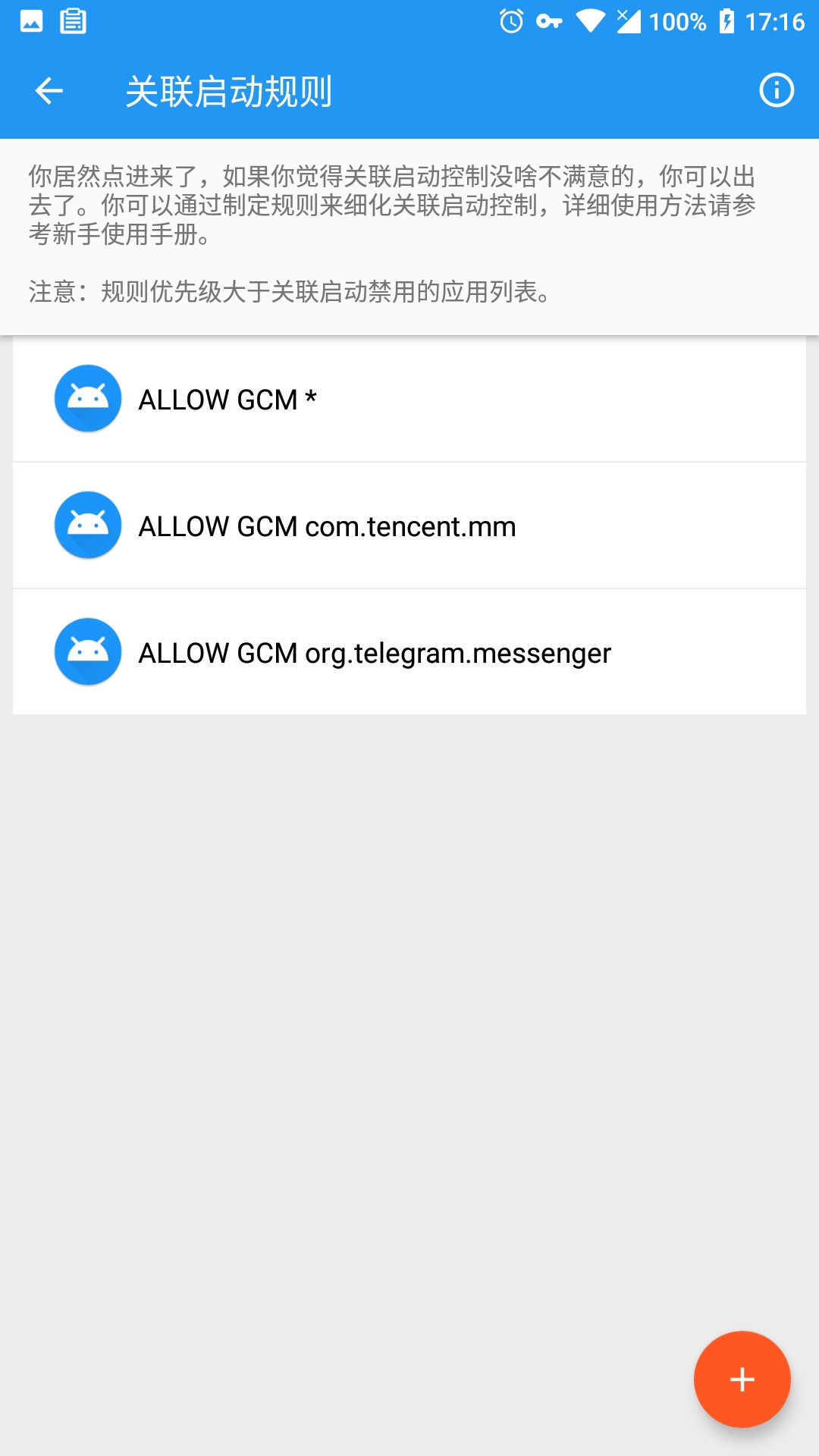Screen dimensions: 819x1456
Task: Open the 'ALLOW GCM com.tencent.mm' rule
Action: [409, 526]
